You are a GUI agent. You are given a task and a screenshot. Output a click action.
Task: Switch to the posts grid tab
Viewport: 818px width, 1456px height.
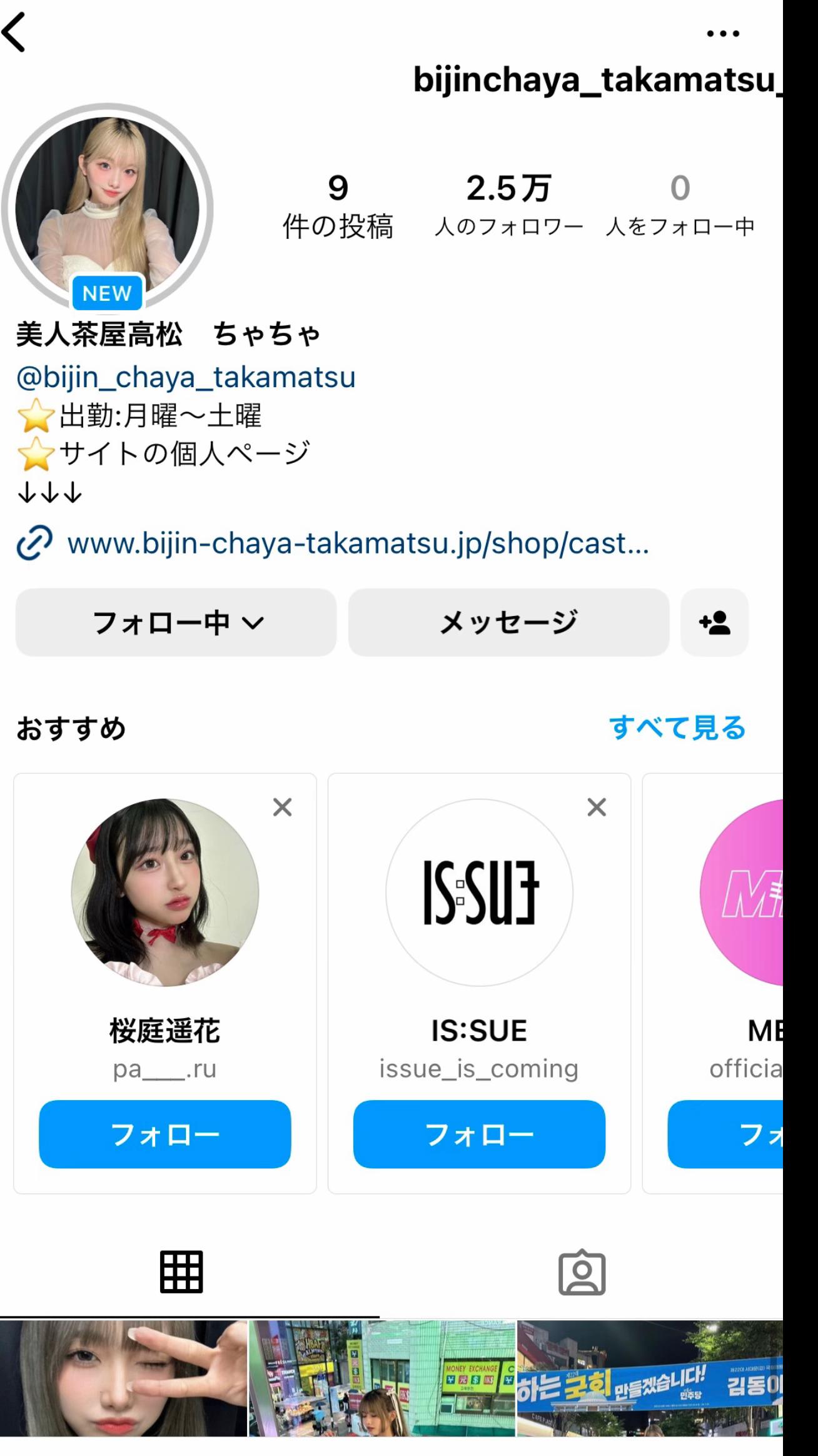click(181, 1272)
